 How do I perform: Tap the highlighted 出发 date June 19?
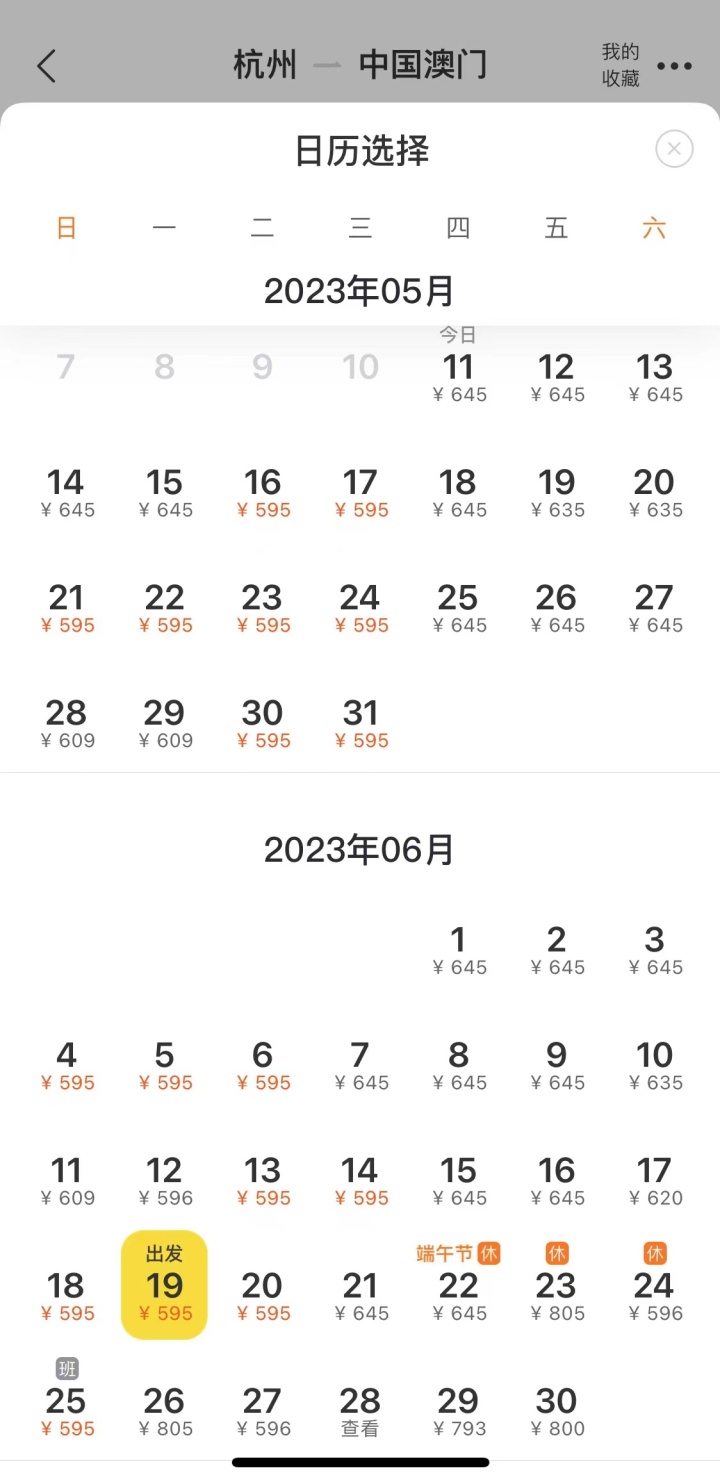[x=163, y=1286]
